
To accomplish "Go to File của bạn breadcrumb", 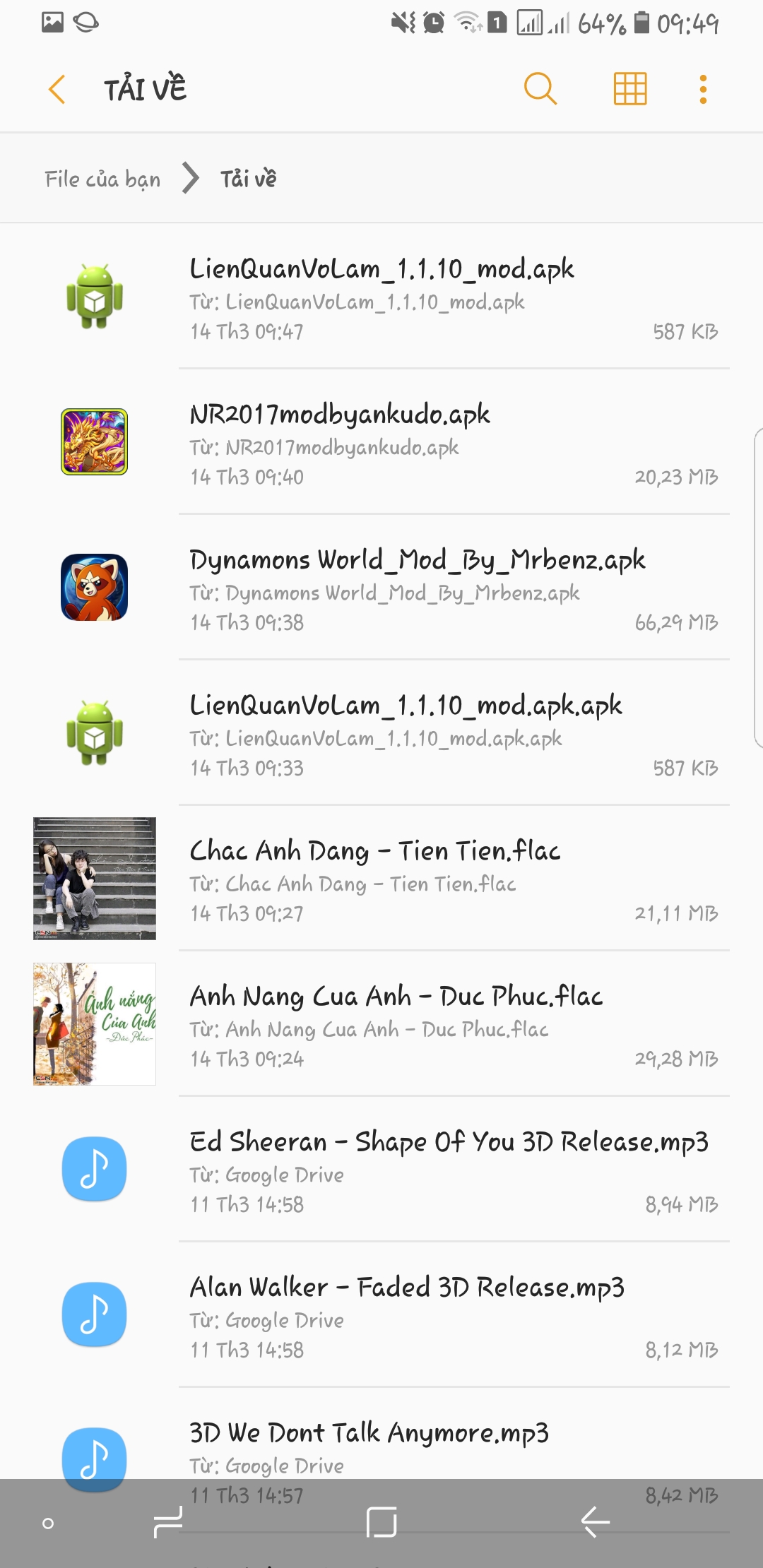I will click(x=103, y=179).
